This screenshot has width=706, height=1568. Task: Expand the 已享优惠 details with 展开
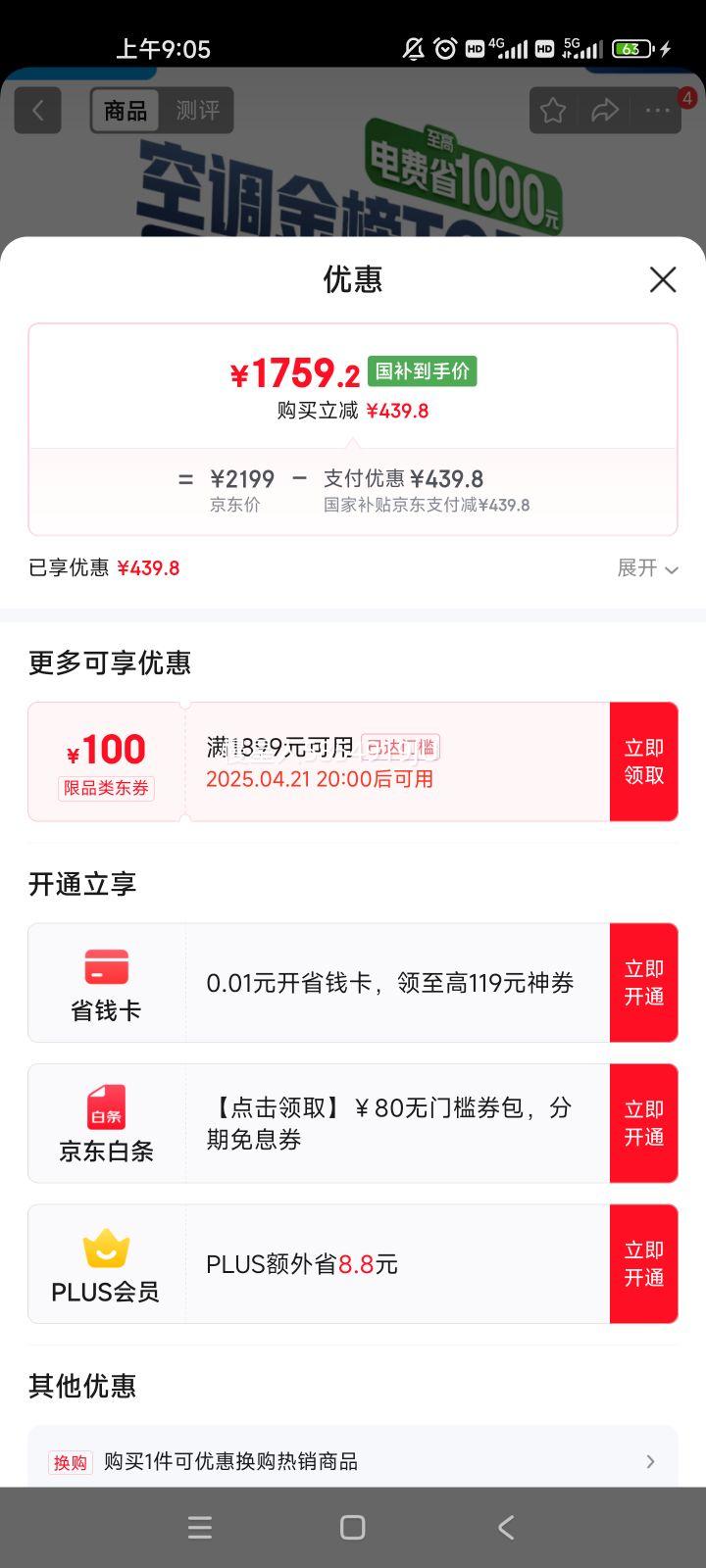pos(647,568)
